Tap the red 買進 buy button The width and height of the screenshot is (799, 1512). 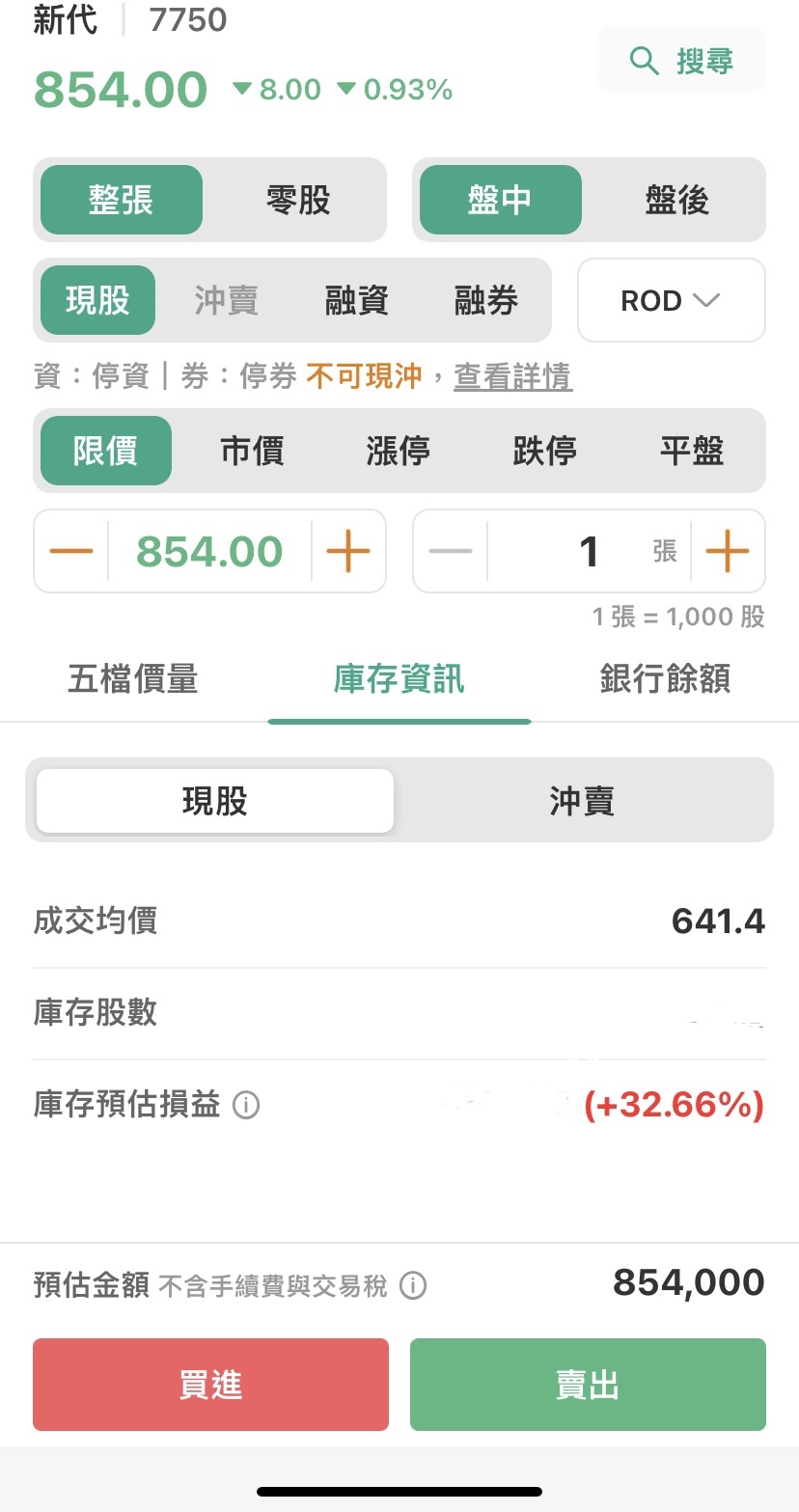coord(210,1385)
